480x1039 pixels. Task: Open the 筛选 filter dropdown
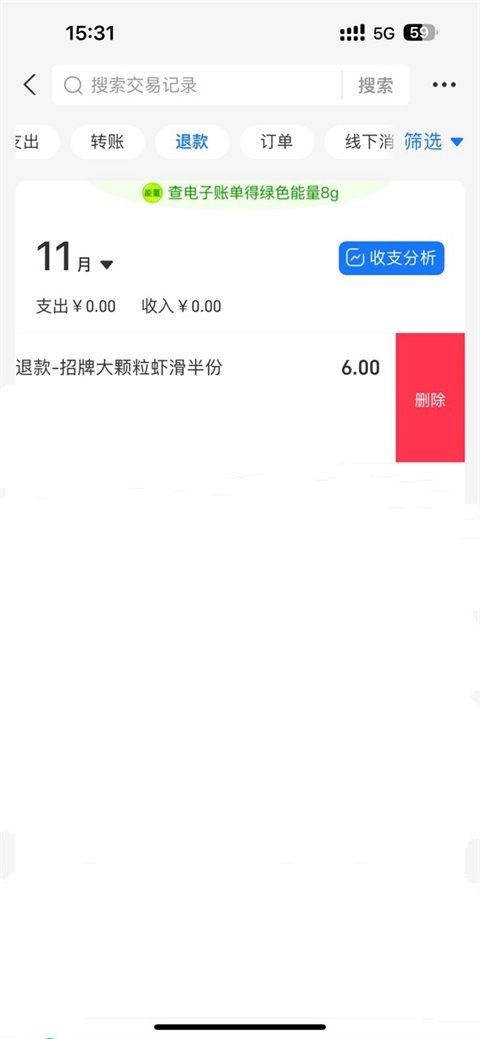pyautogui.click(x=433, y=141)
